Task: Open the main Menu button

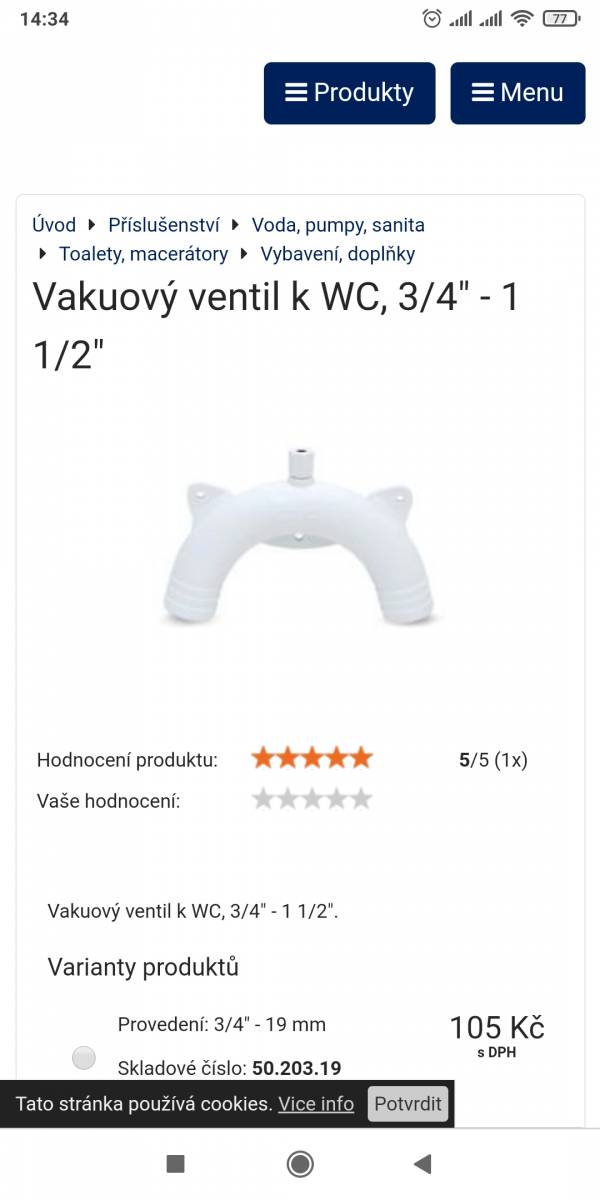Action: 517,93
